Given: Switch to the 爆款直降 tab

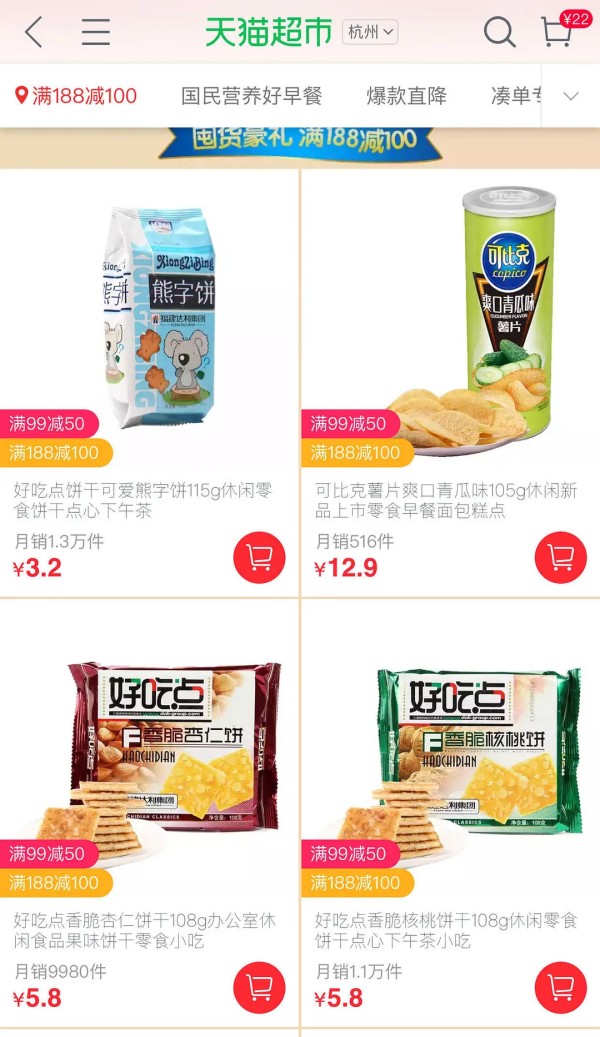Looking at the screenshot, I should click(406, 96).
